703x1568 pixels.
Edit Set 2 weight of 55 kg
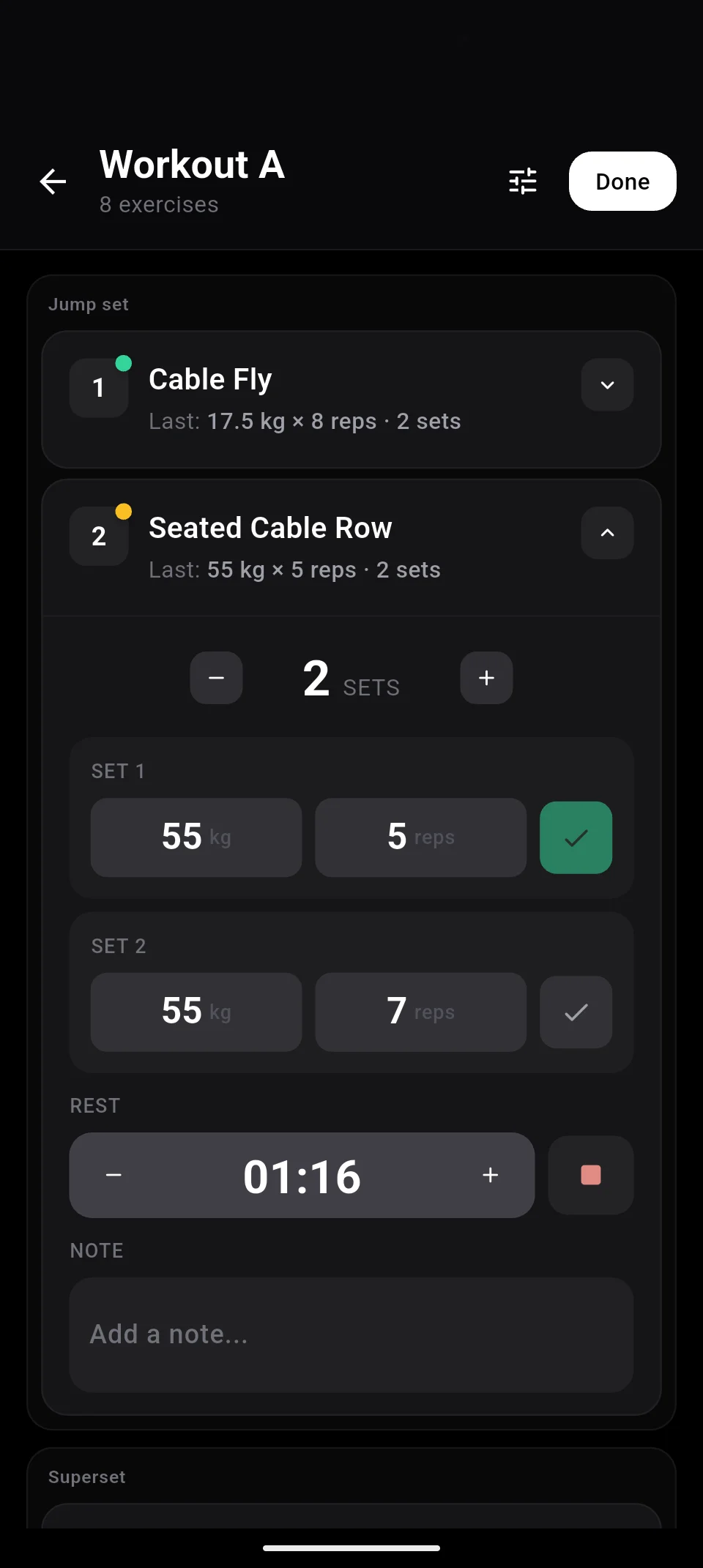(x=196, y=1012)
